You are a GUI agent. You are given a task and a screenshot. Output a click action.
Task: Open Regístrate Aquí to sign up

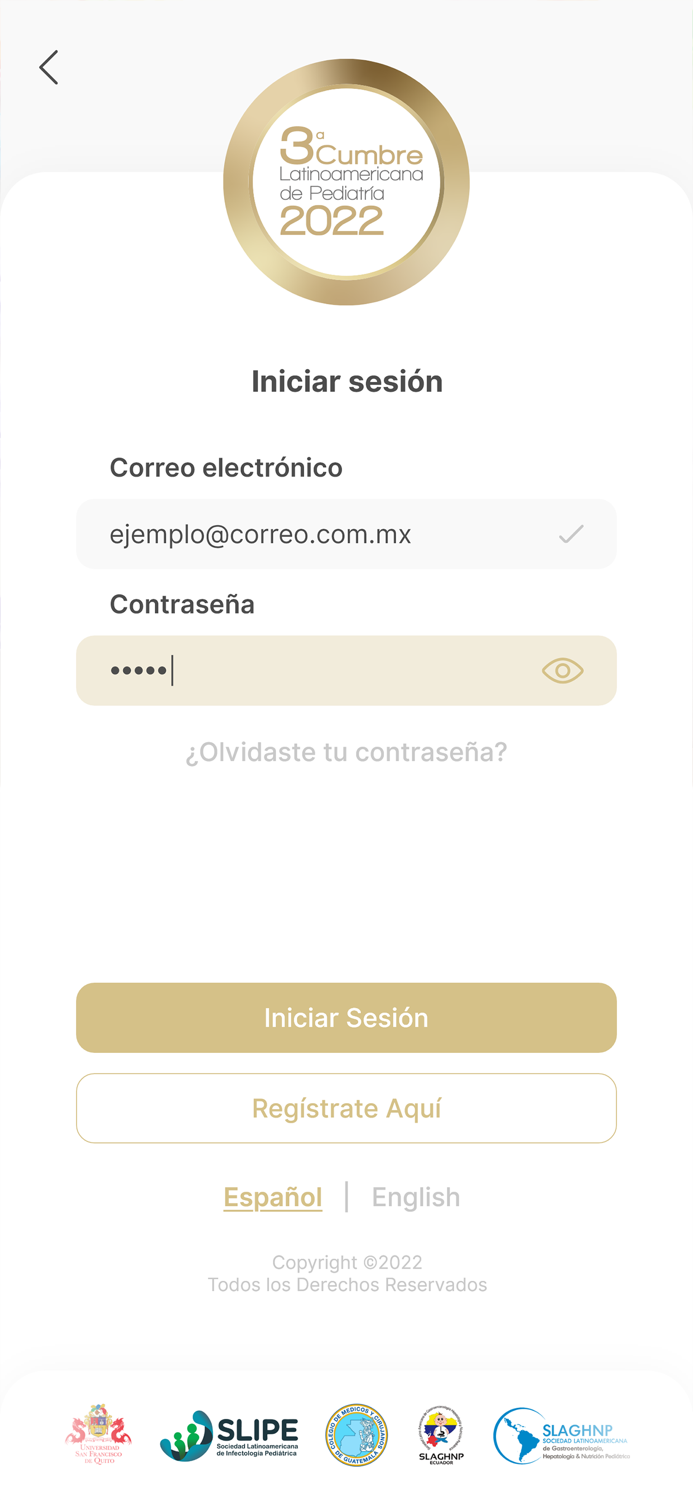(x=346, y=1108)
